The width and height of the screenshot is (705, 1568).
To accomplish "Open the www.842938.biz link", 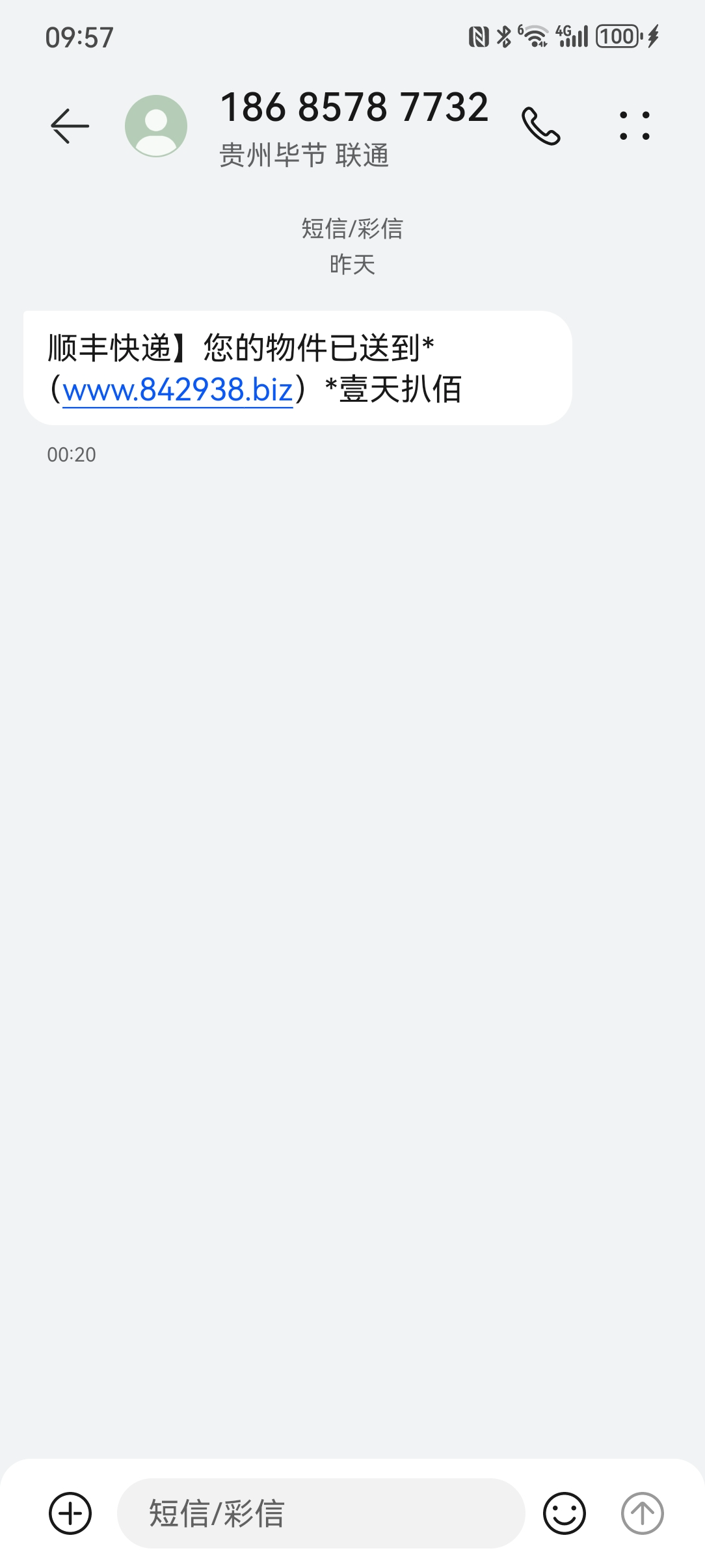I will [178, 390].
